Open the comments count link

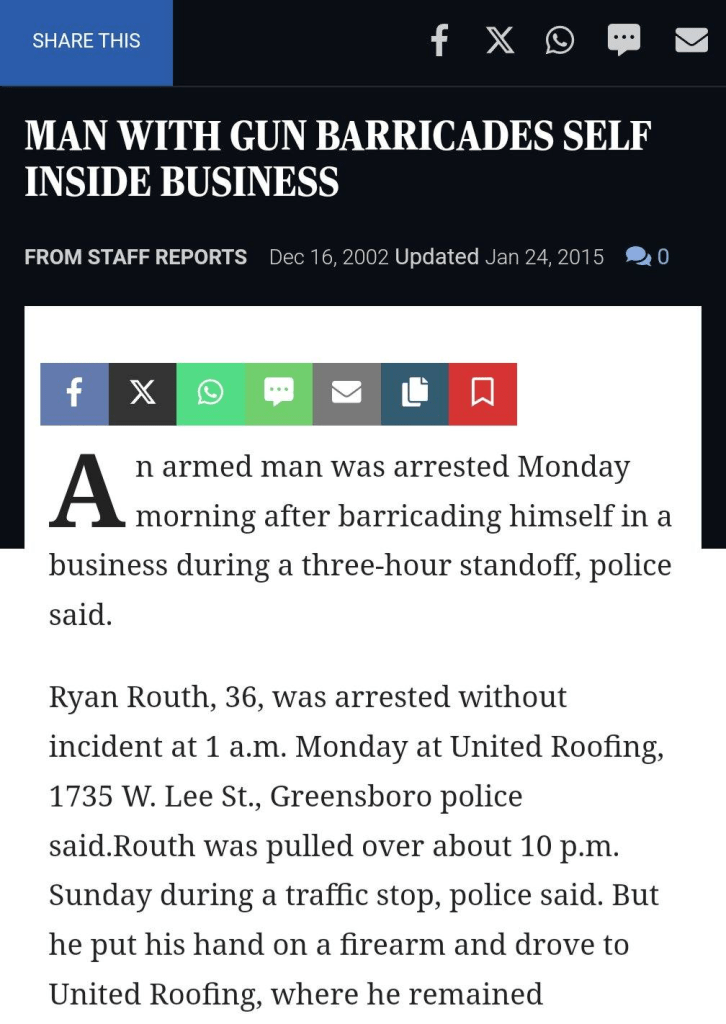coord(647,257)
